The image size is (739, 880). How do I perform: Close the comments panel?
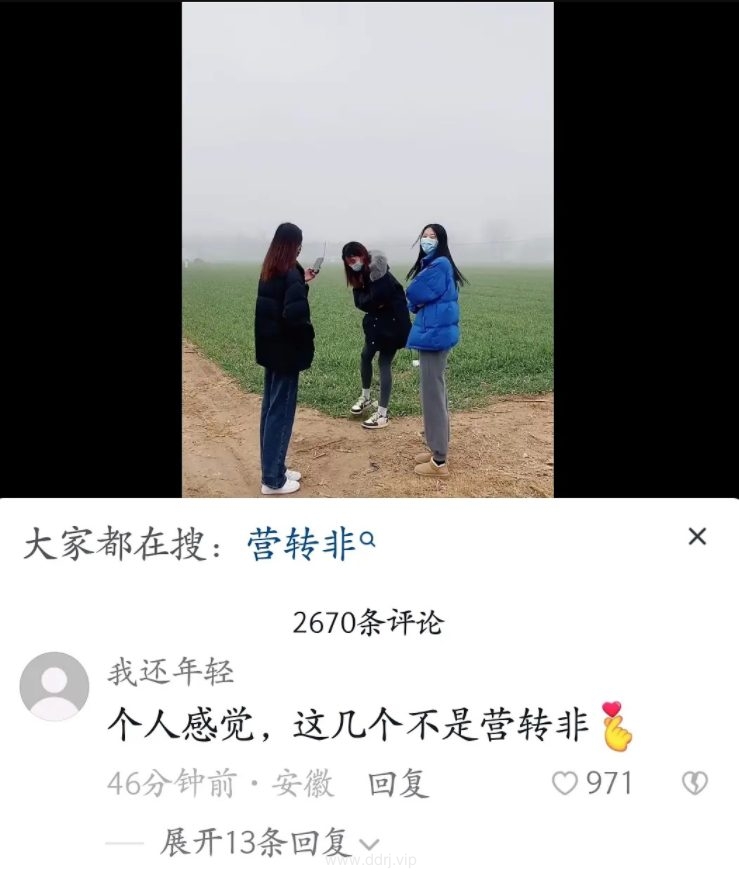click(697, 537)
